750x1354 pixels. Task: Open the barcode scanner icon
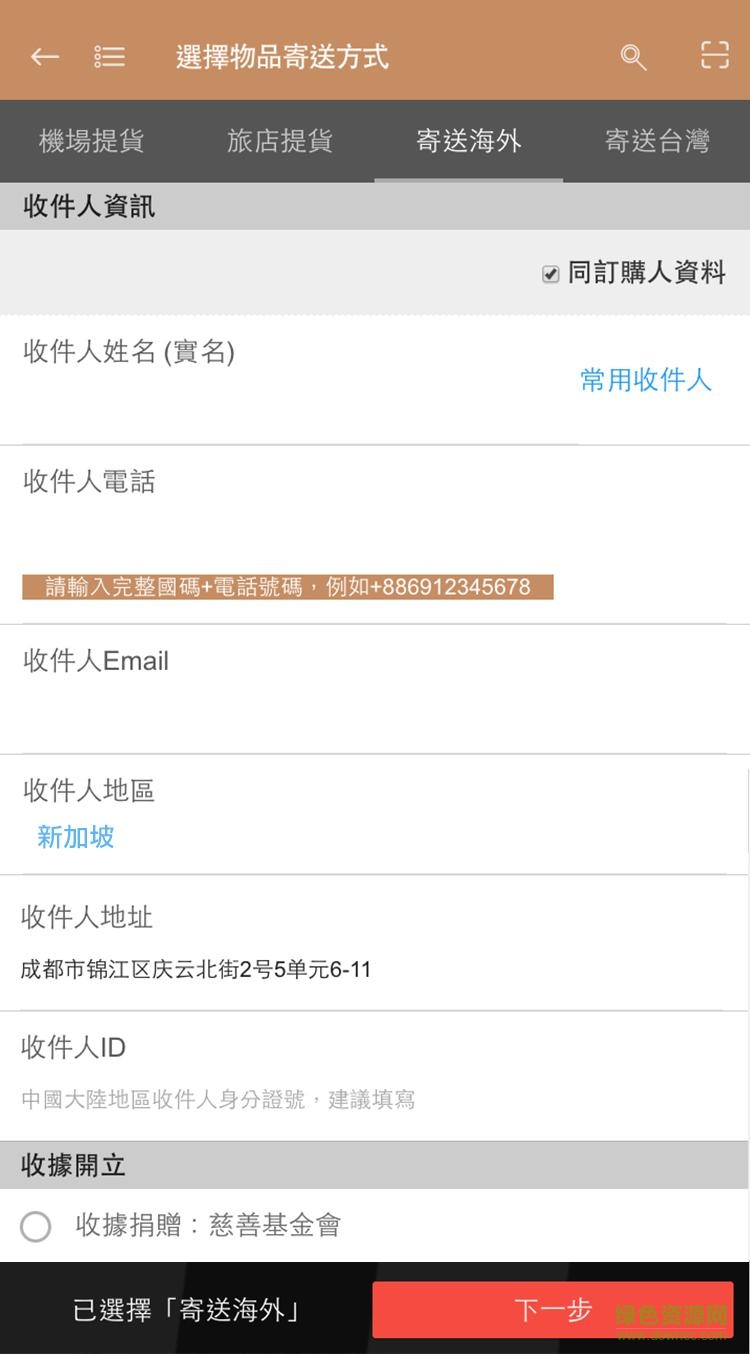click(x=714, y=57)
